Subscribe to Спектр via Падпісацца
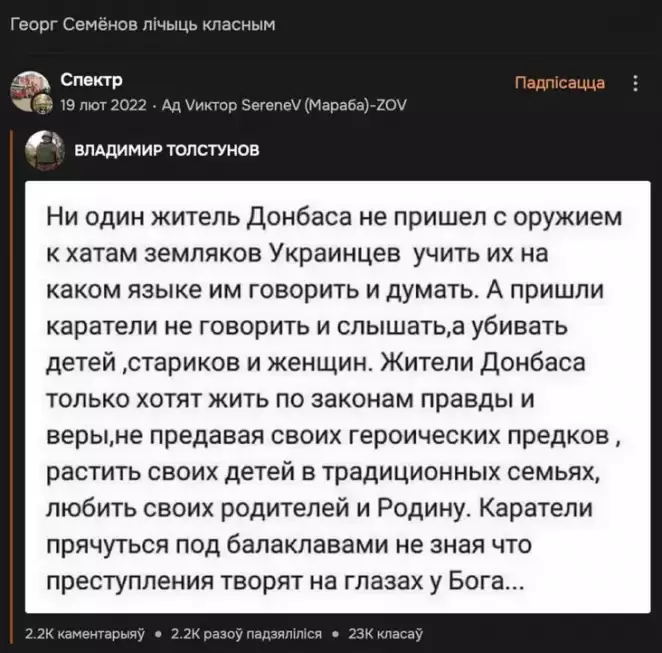Viewport: 662px width, 653px height. [x=559, y=83]
